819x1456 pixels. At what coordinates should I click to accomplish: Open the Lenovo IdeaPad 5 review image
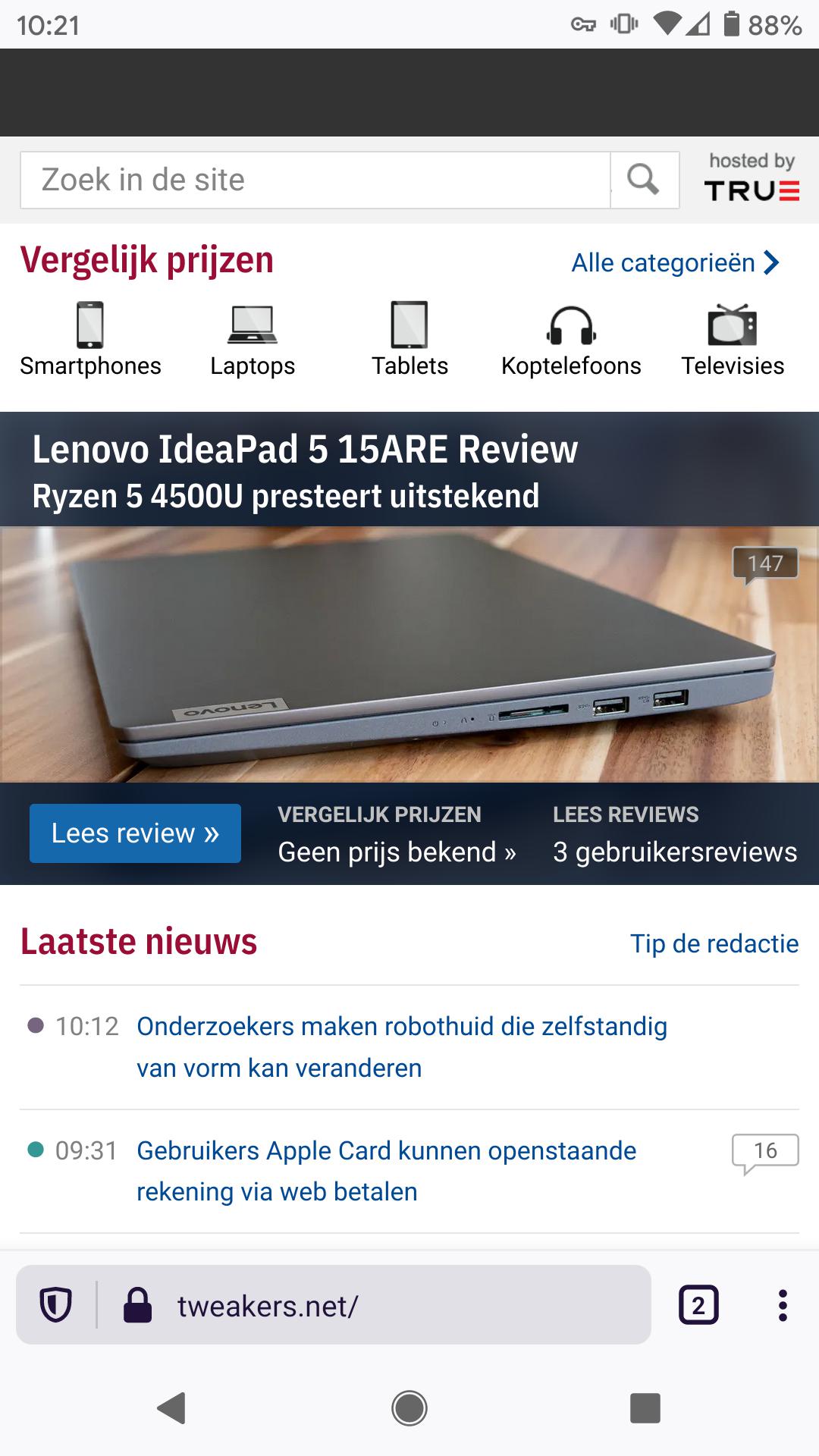click(409, 654)
